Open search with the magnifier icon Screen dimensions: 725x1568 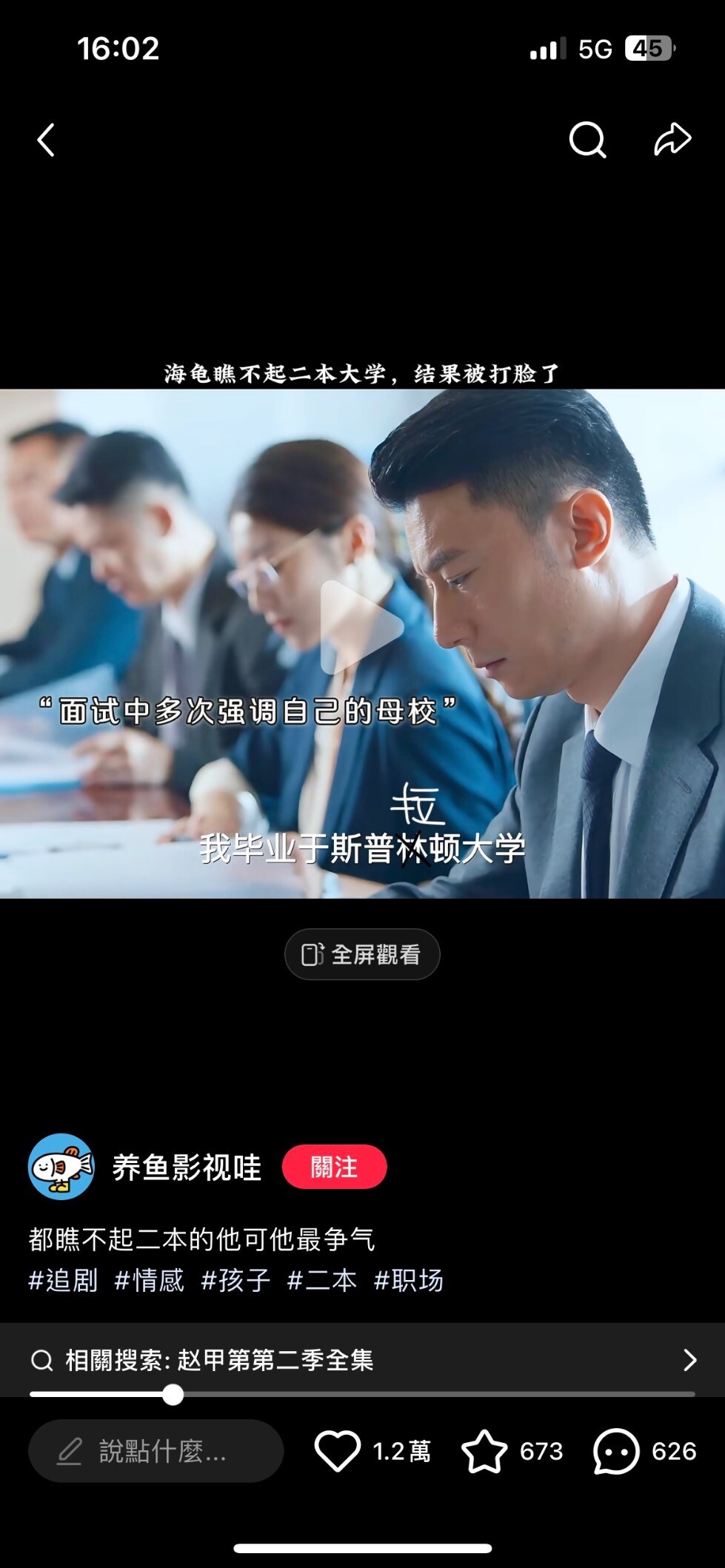click(587, 139)
